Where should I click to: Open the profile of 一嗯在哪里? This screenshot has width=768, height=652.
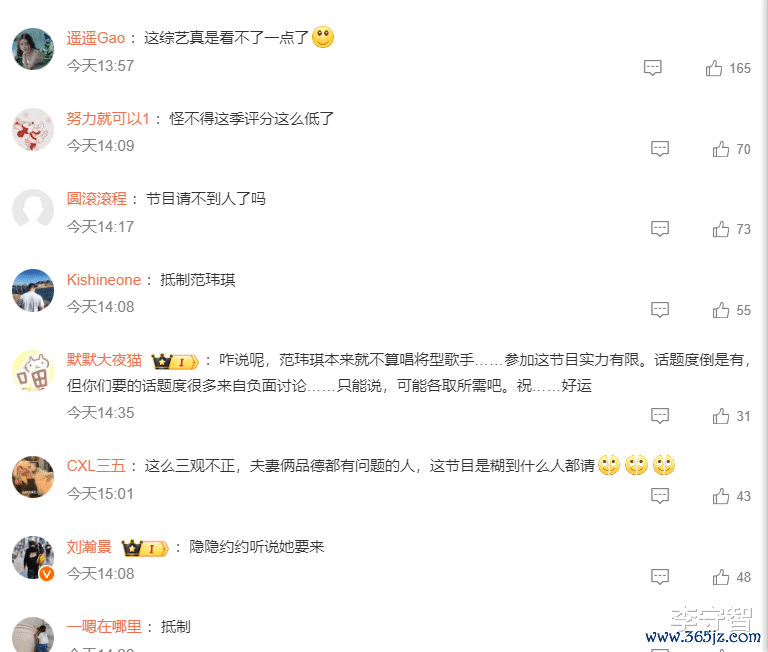point(104,627)
